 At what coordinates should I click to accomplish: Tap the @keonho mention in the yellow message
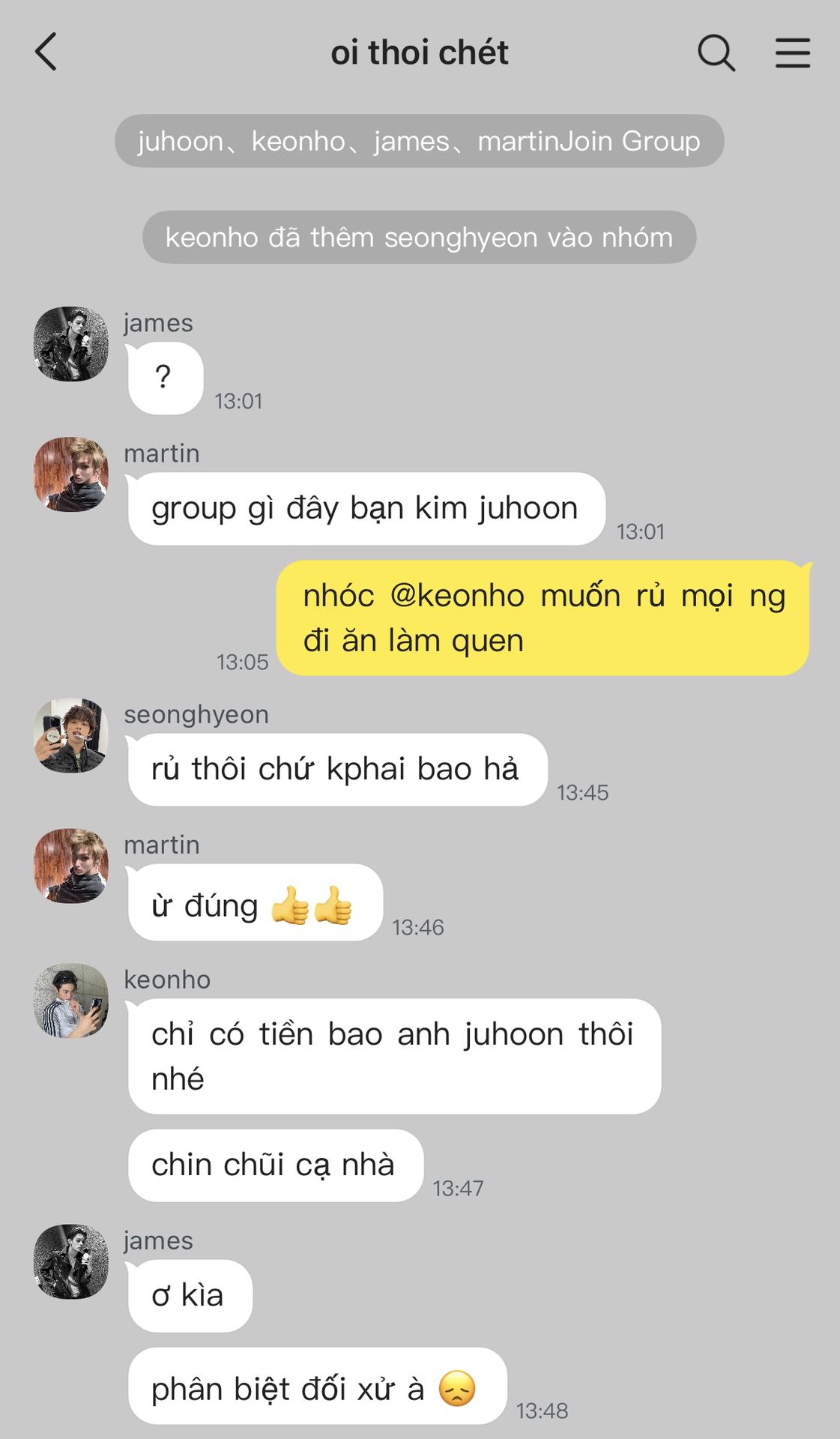tap(457, 596)
